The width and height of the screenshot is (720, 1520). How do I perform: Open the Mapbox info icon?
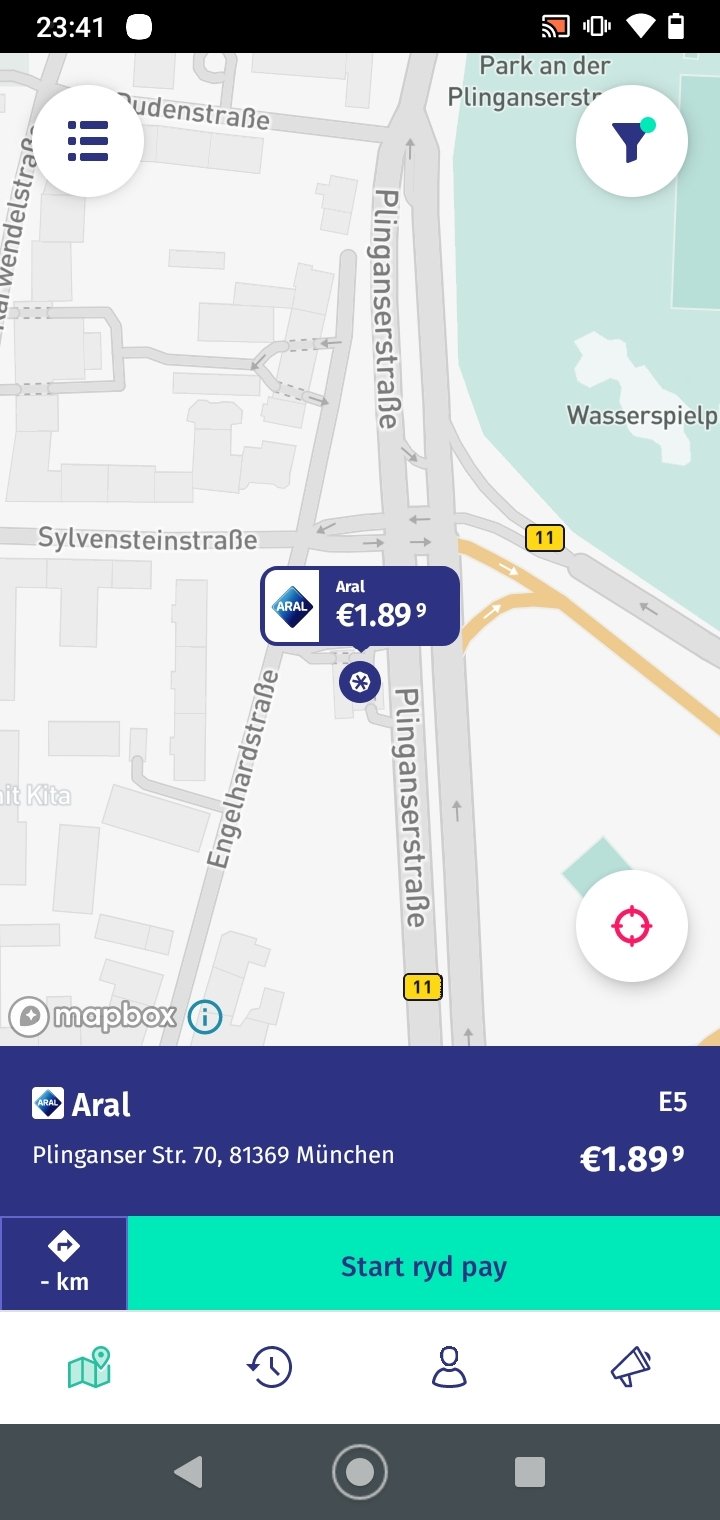point(204,1017)
